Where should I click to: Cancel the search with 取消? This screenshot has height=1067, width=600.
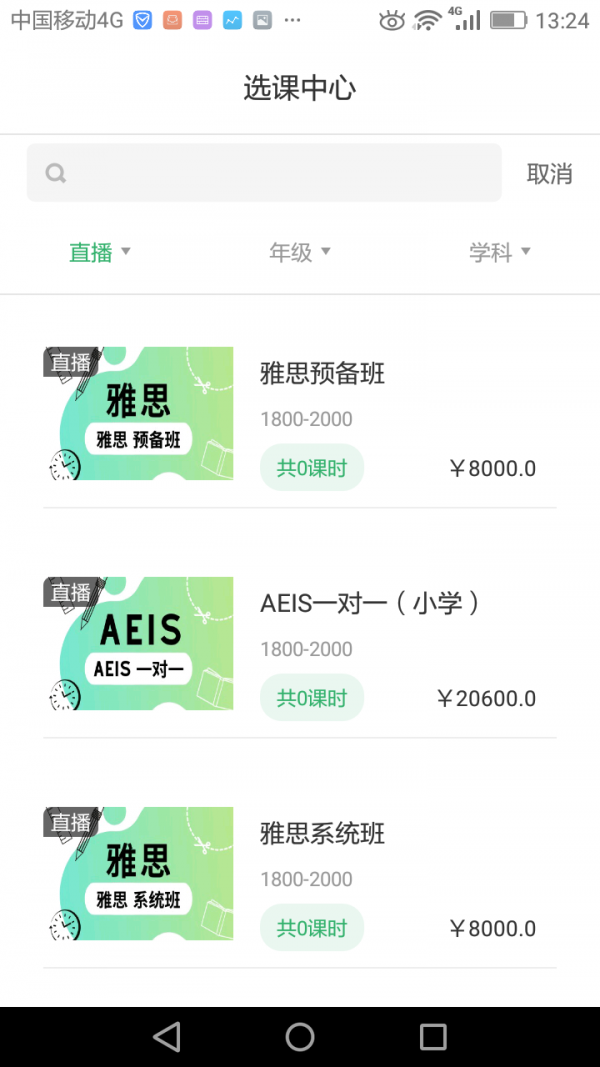pyautogui.click(x=550, y=174)
